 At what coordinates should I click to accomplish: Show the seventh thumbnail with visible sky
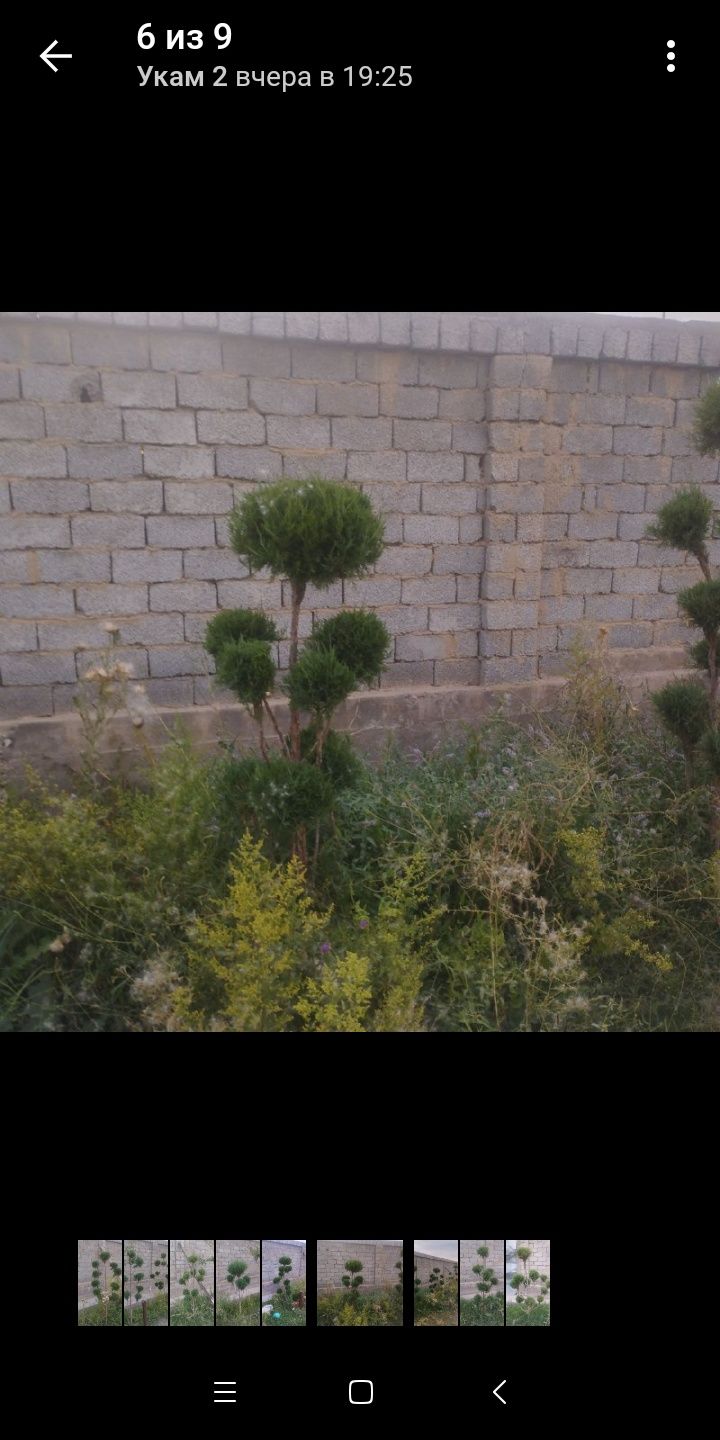point(436,1283)
